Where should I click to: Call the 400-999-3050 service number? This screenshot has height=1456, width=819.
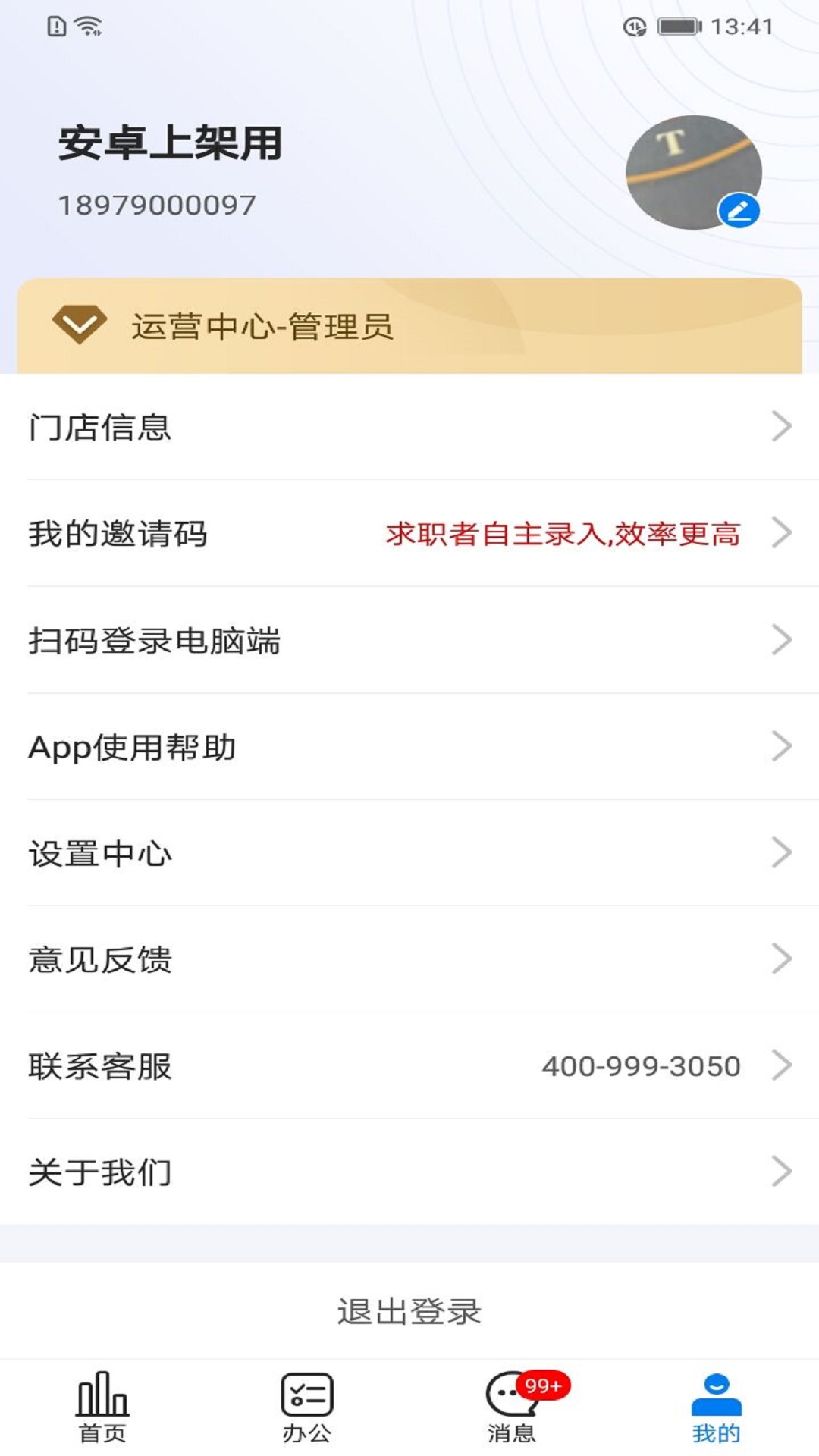[x=641, y=1065]
